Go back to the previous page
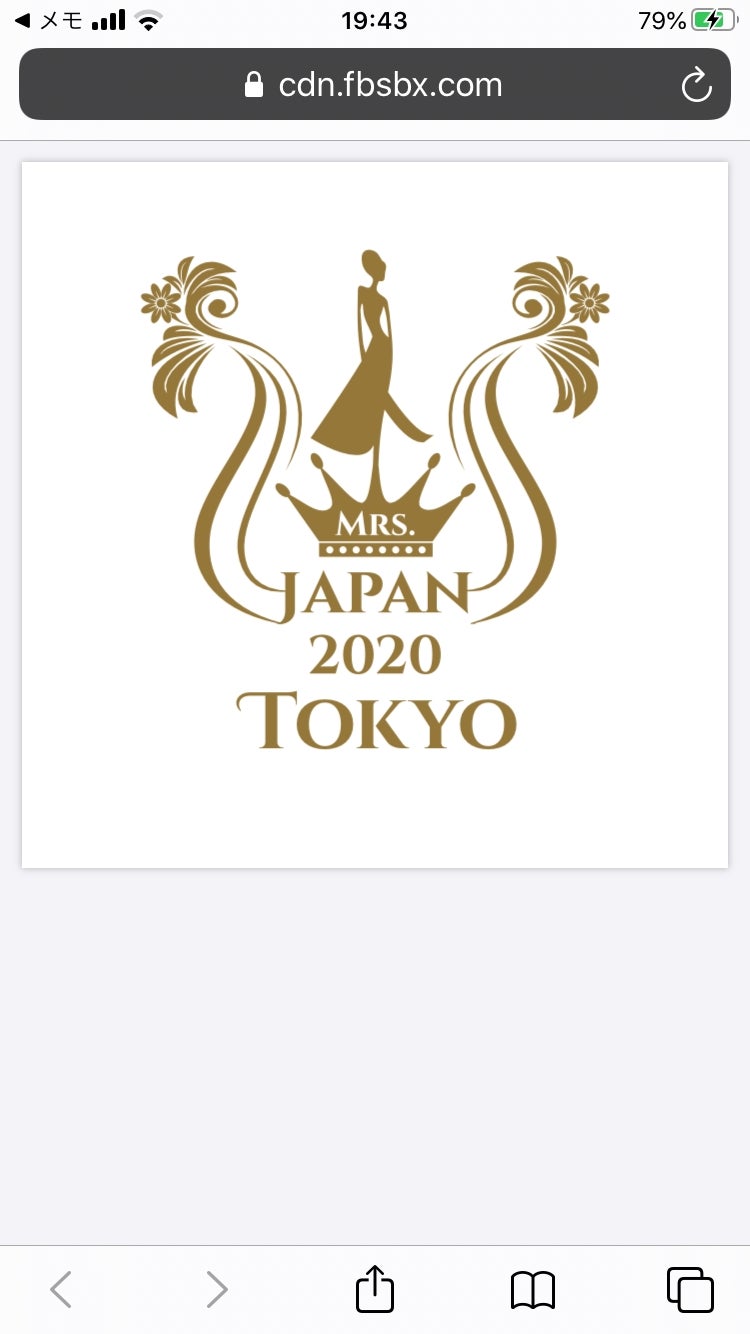Viewport: 750px width, 1334px height. 61,1289
